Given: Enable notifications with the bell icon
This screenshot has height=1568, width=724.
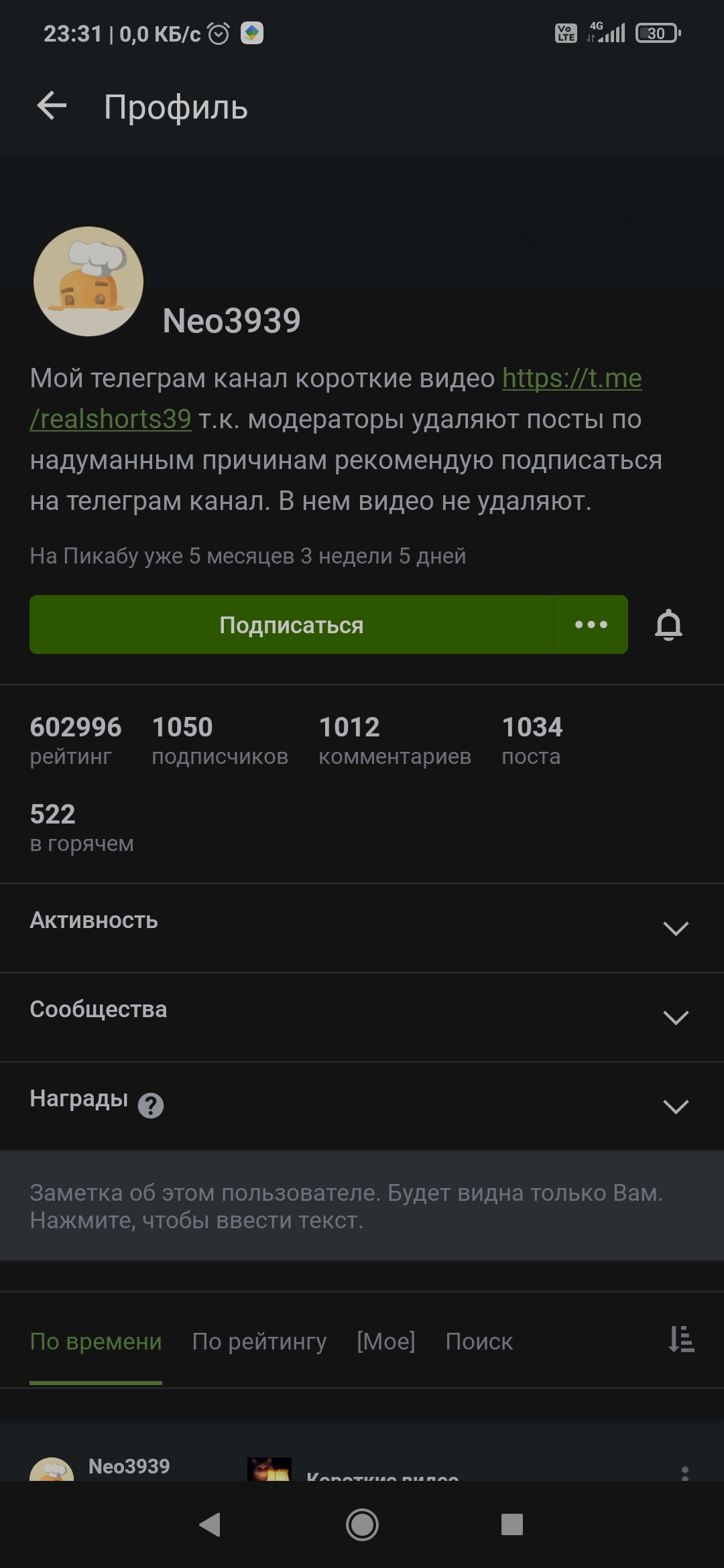Looking at the screenshot, I should click(668, 625).
